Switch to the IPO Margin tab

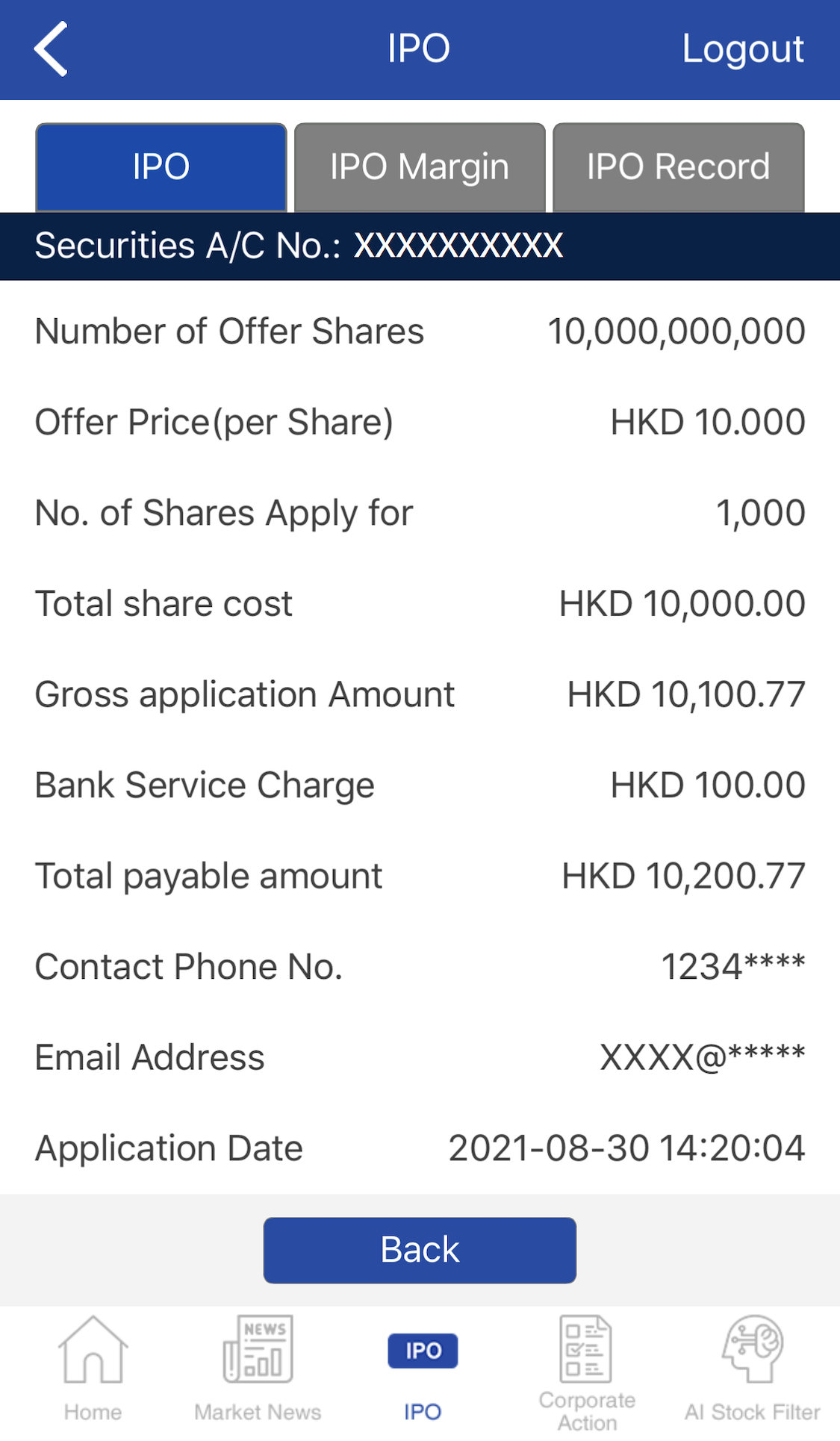tap(420, 167)
